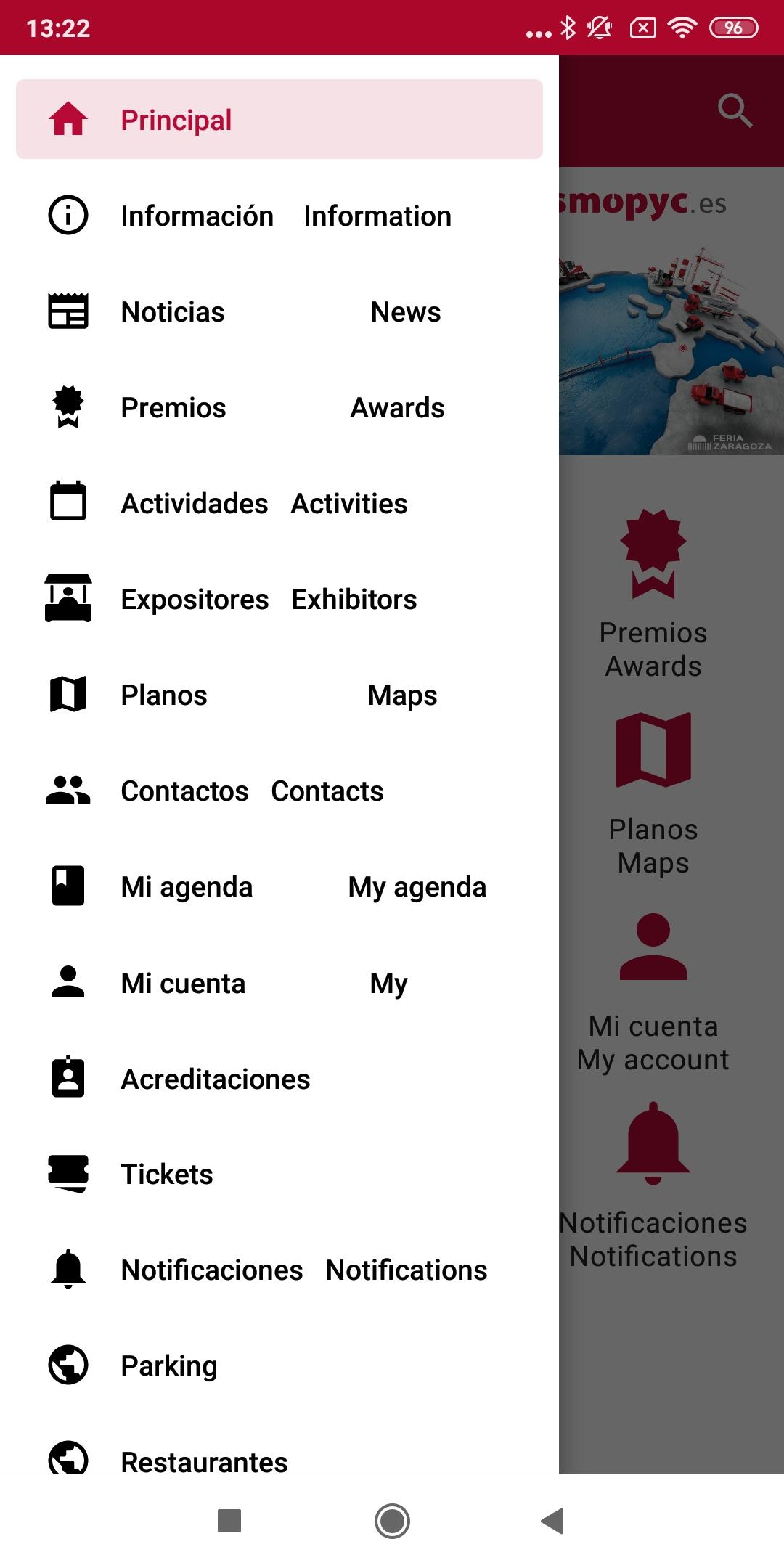Open the Expositores / Exhibitors list

[x=279, y=599]
